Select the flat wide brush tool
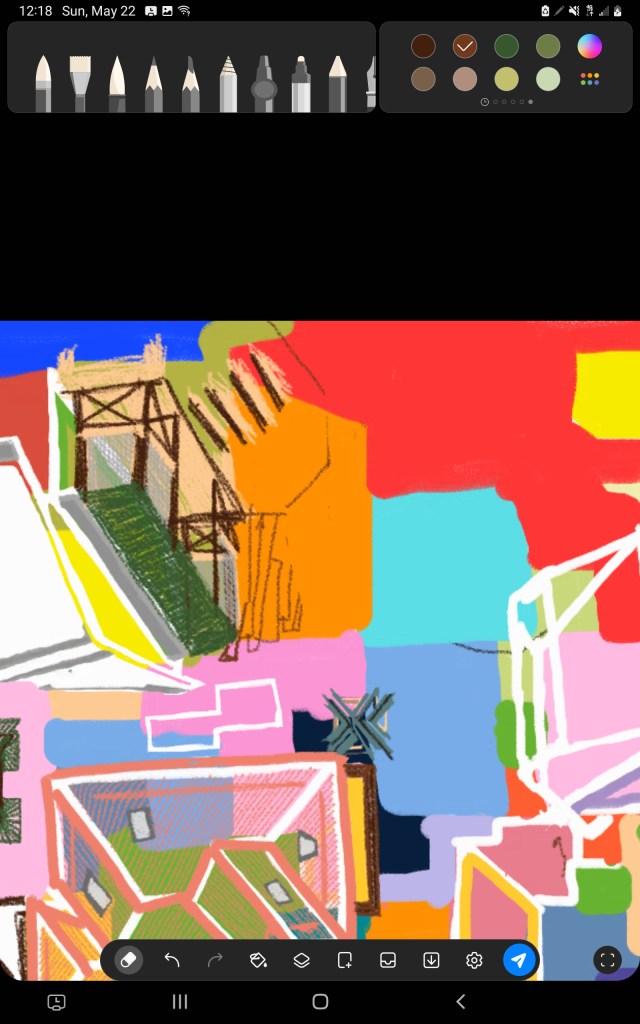 pos(80,84)
